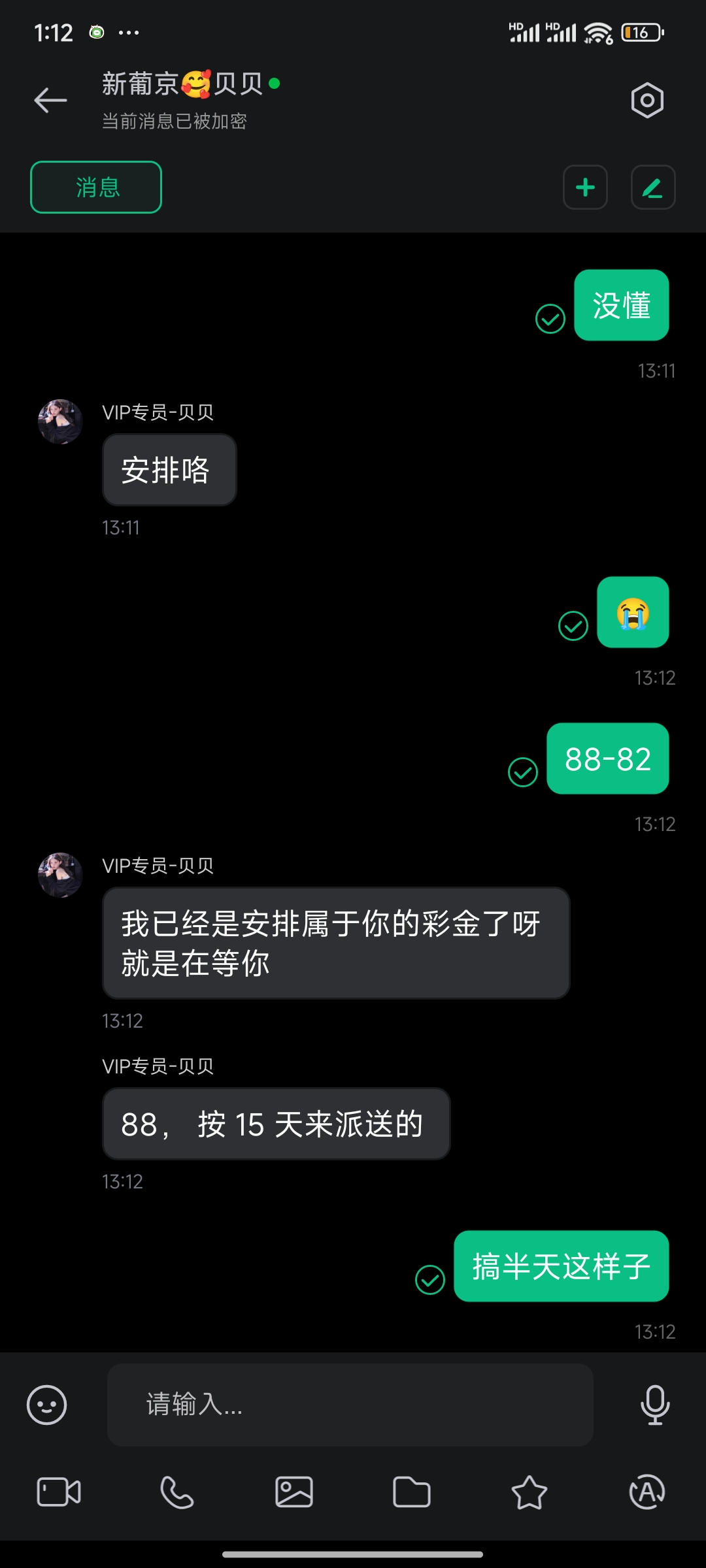Start a video call
Image resolution: width=706 pixels, height=1568 pixels.
59,1492
